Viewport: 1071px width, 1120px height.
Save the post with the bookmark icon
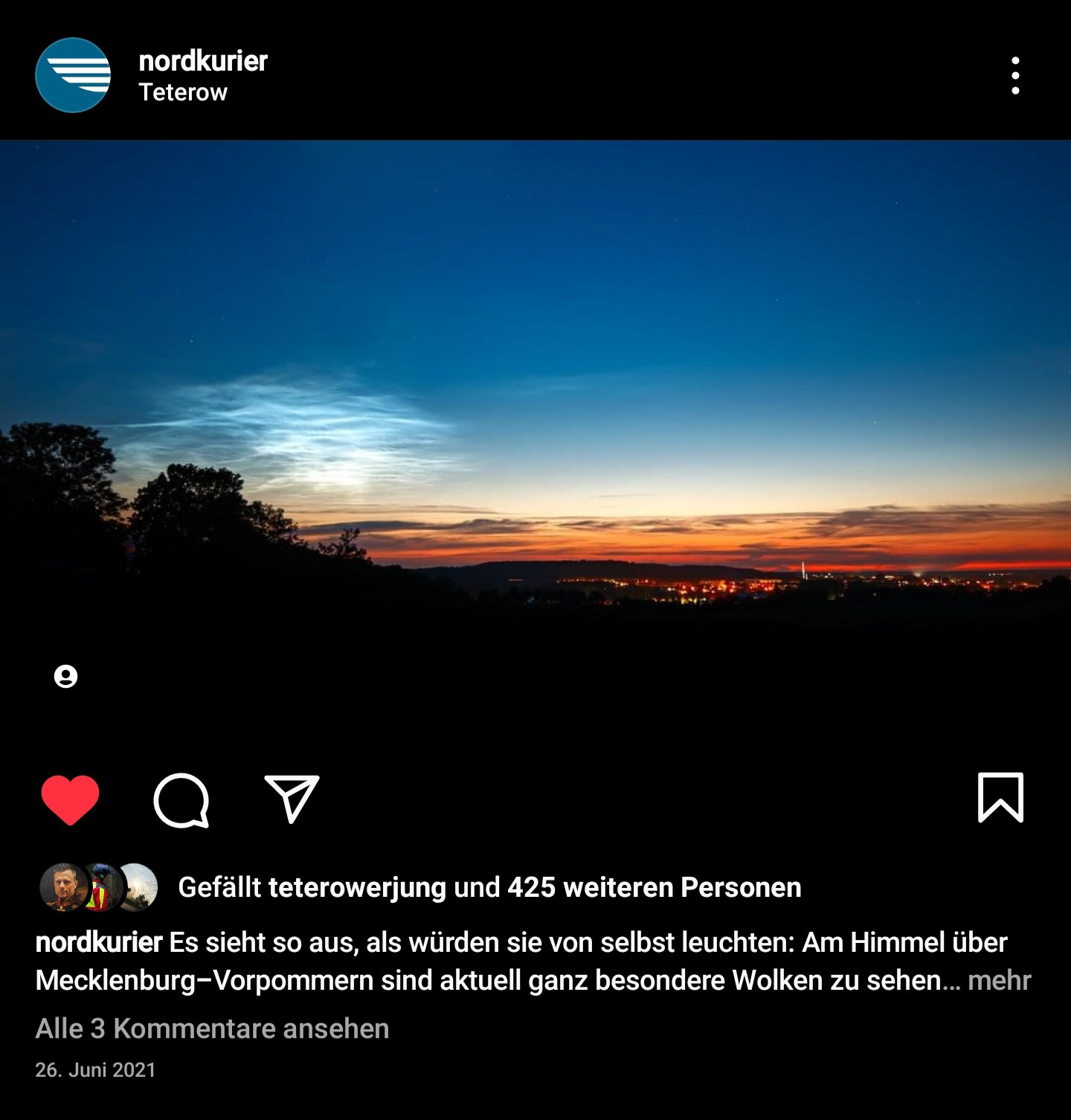[1000, 798]
